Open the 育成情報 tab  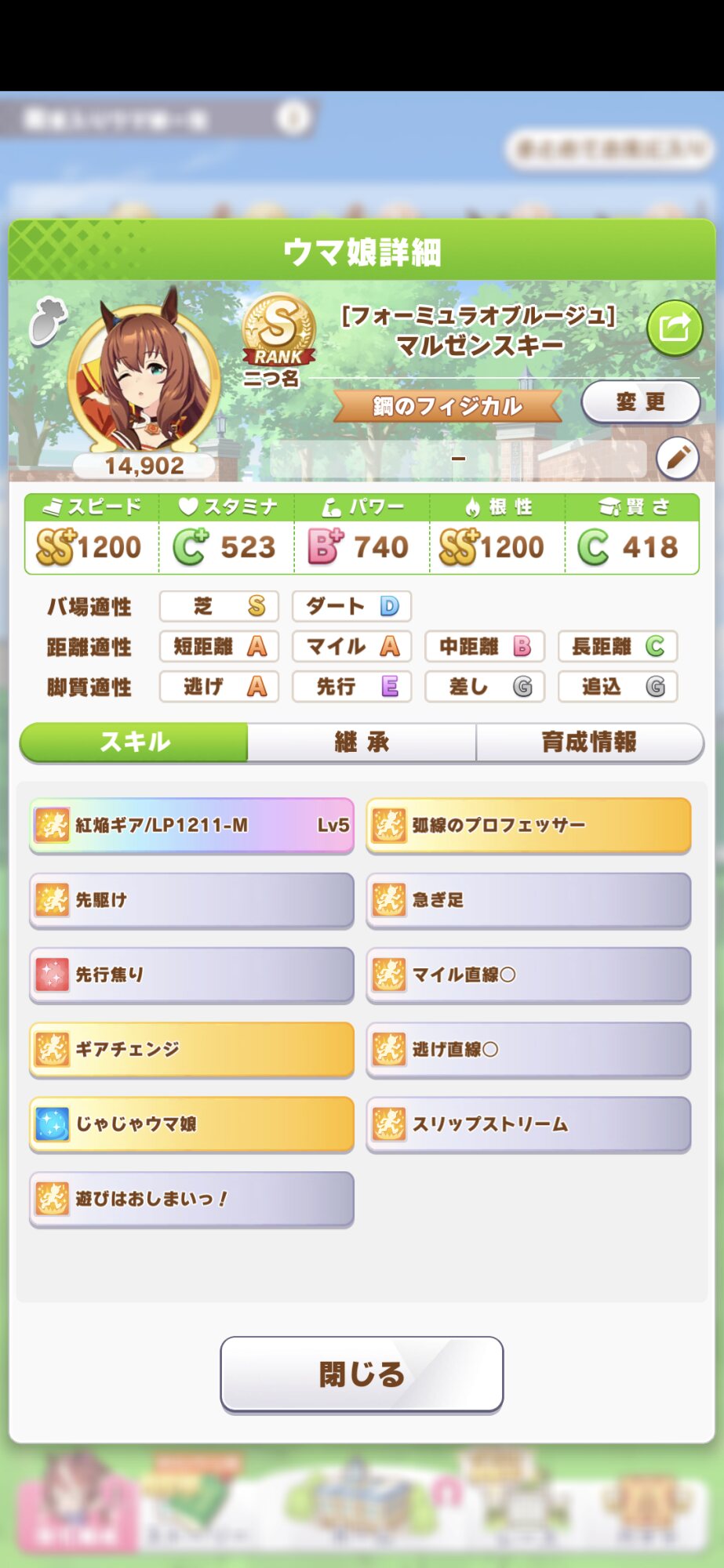click(x=589, y=742)
